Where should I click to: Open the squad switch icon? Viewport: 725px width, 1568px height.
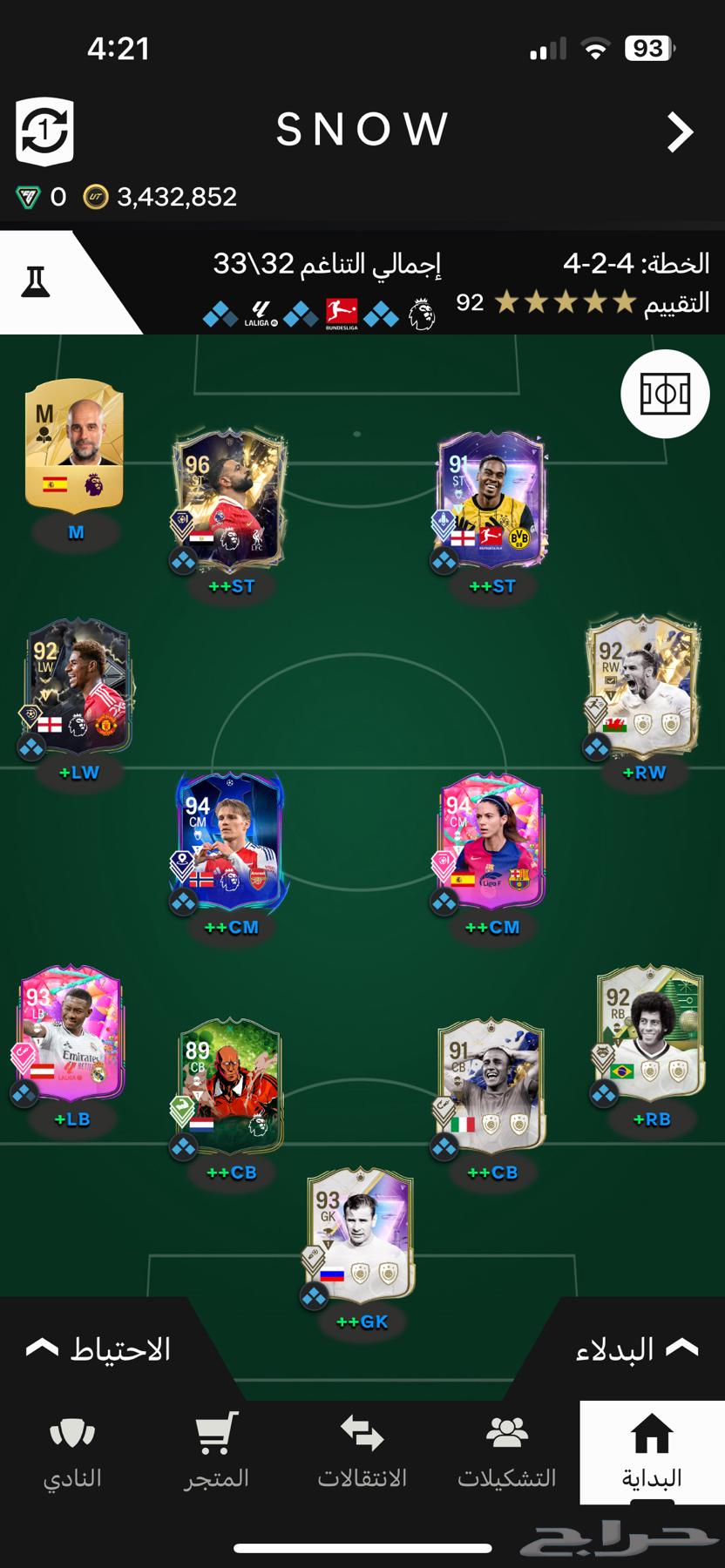[44, 132]
